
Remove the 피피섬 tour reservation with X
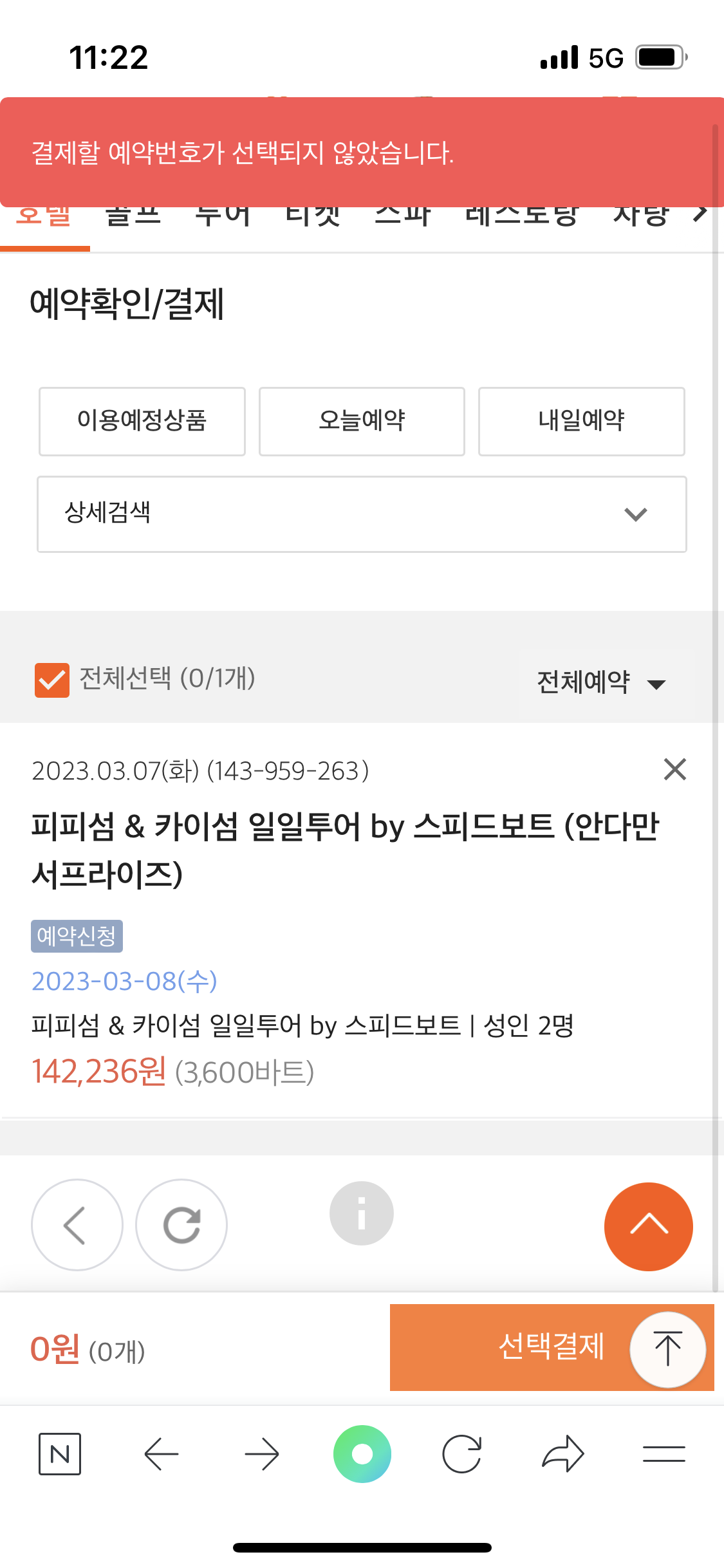point(674,769)
